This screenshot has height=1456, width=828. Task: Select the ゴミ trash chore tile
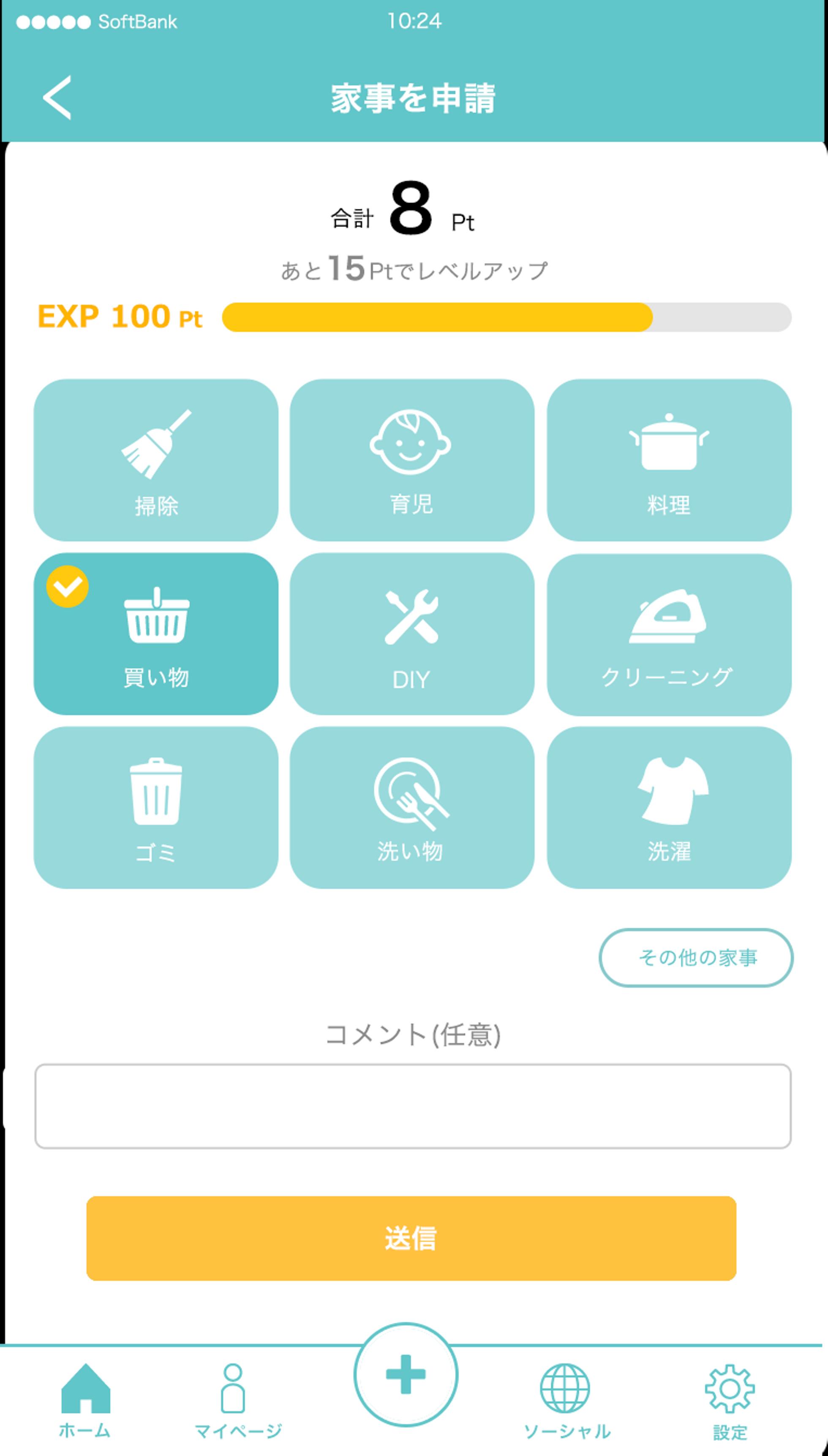(156, 807)
